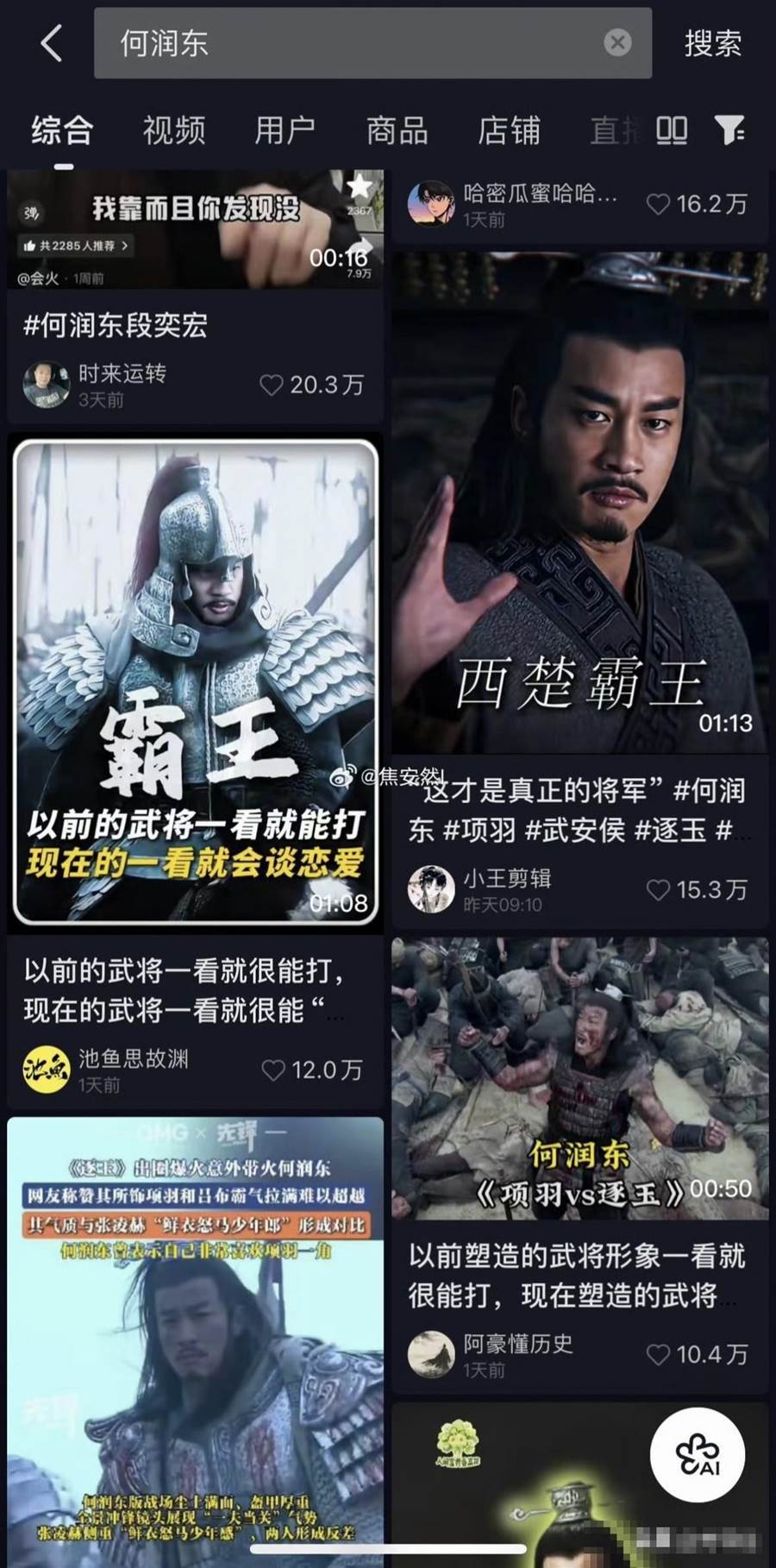Switch to the 视频 tab
Viewport: 776px width, 1568px height.
tap(174, 131)
